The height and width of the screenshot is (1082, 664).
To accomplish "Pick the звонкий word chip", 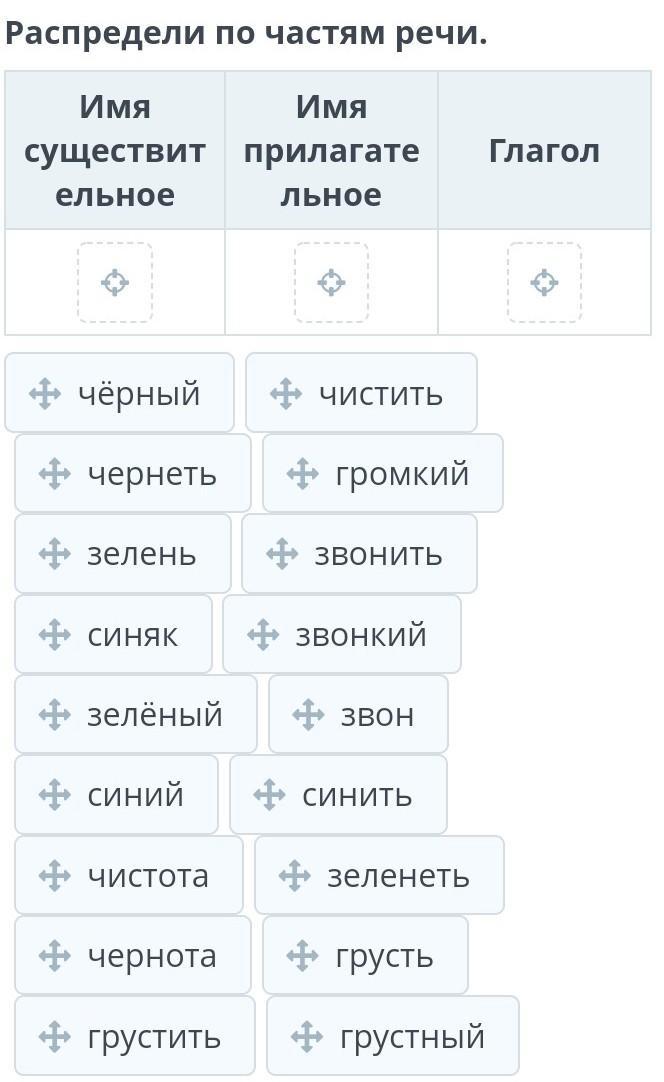I will 342,634.
